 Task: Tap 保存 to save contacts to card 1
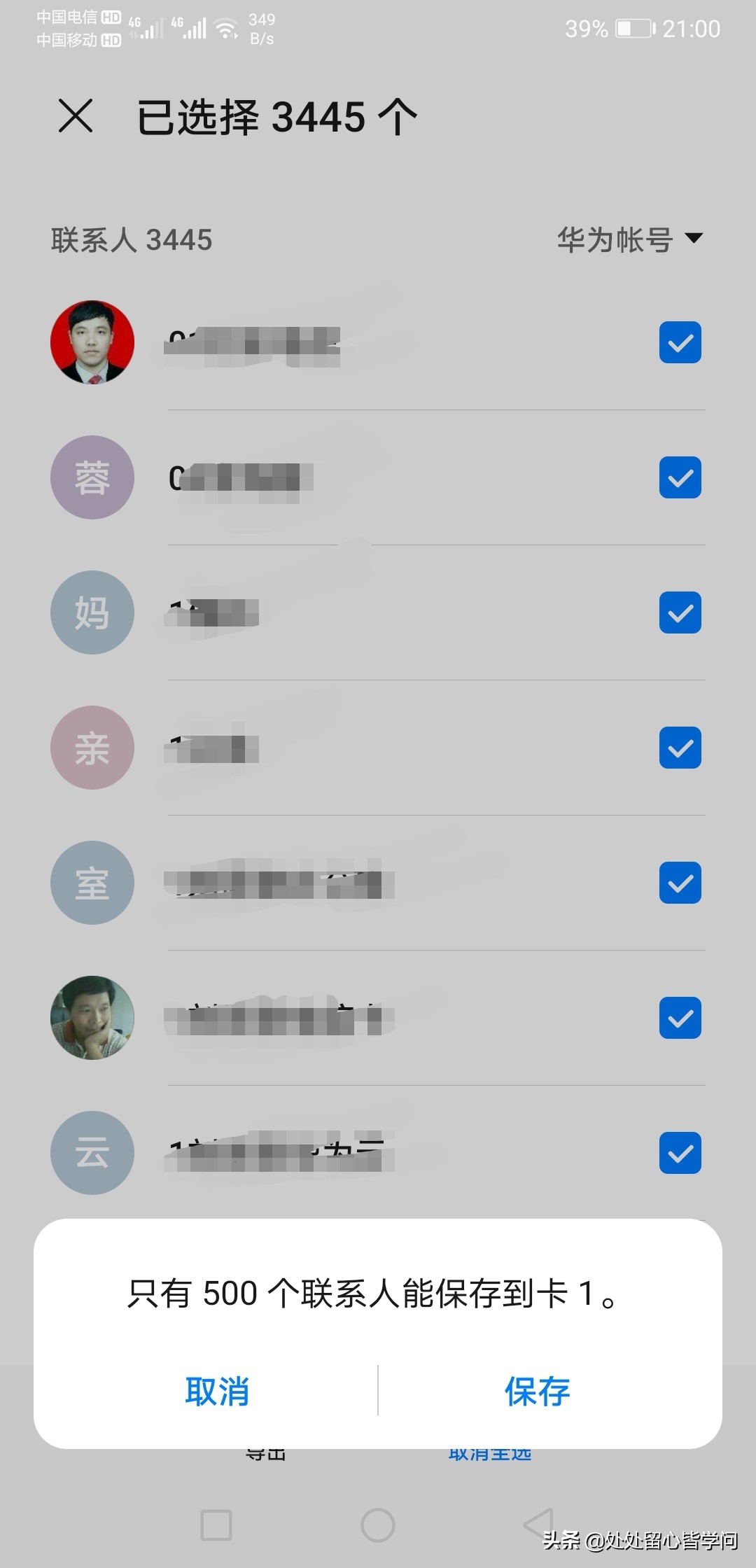[x=537, y=1393]
